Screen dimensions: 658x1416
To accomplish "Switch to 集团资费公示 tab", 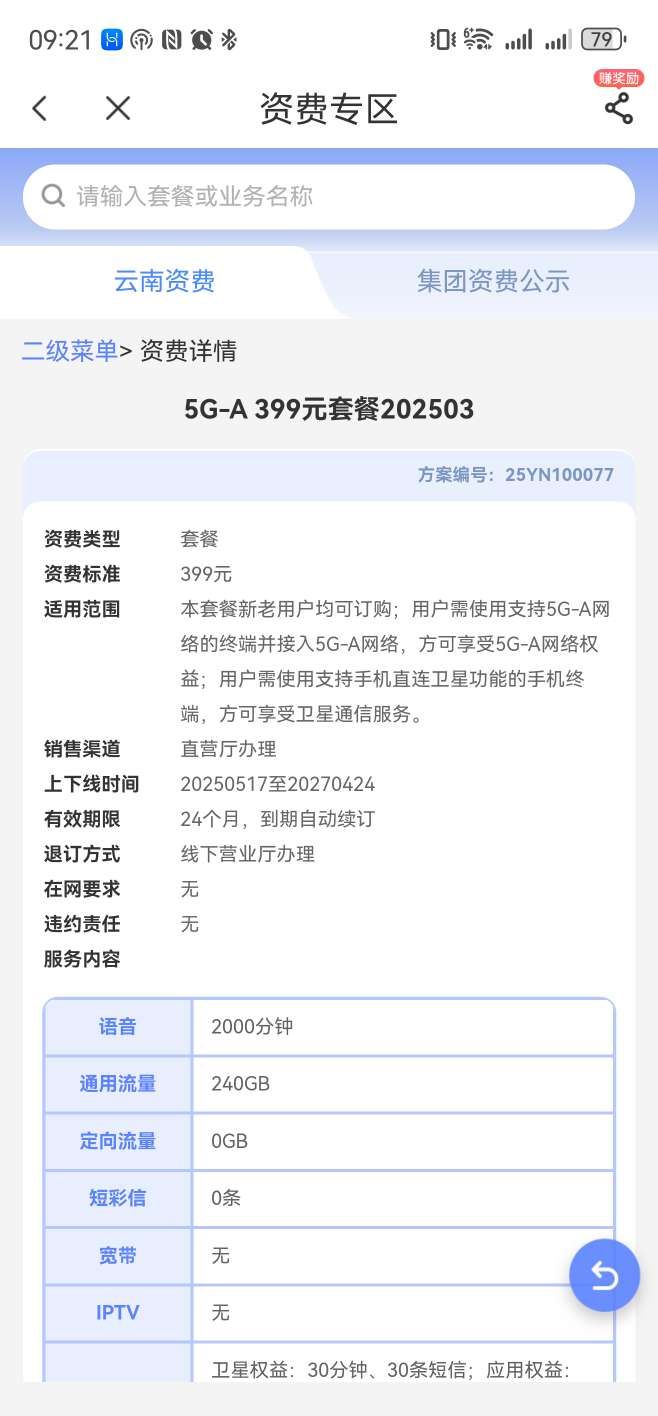I will (493, 282).
